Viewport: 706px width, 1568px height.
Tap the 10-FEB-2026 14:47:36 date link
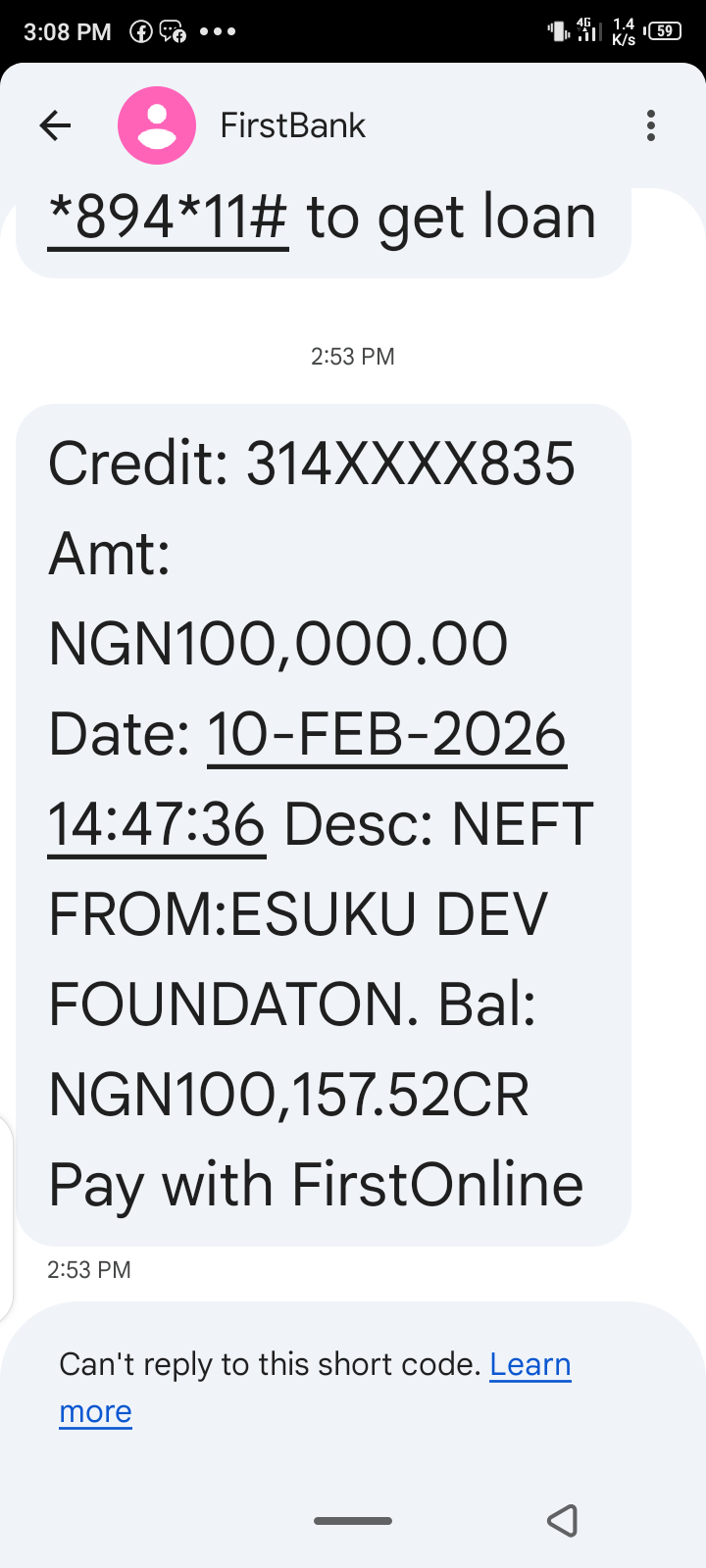point(386,734)
